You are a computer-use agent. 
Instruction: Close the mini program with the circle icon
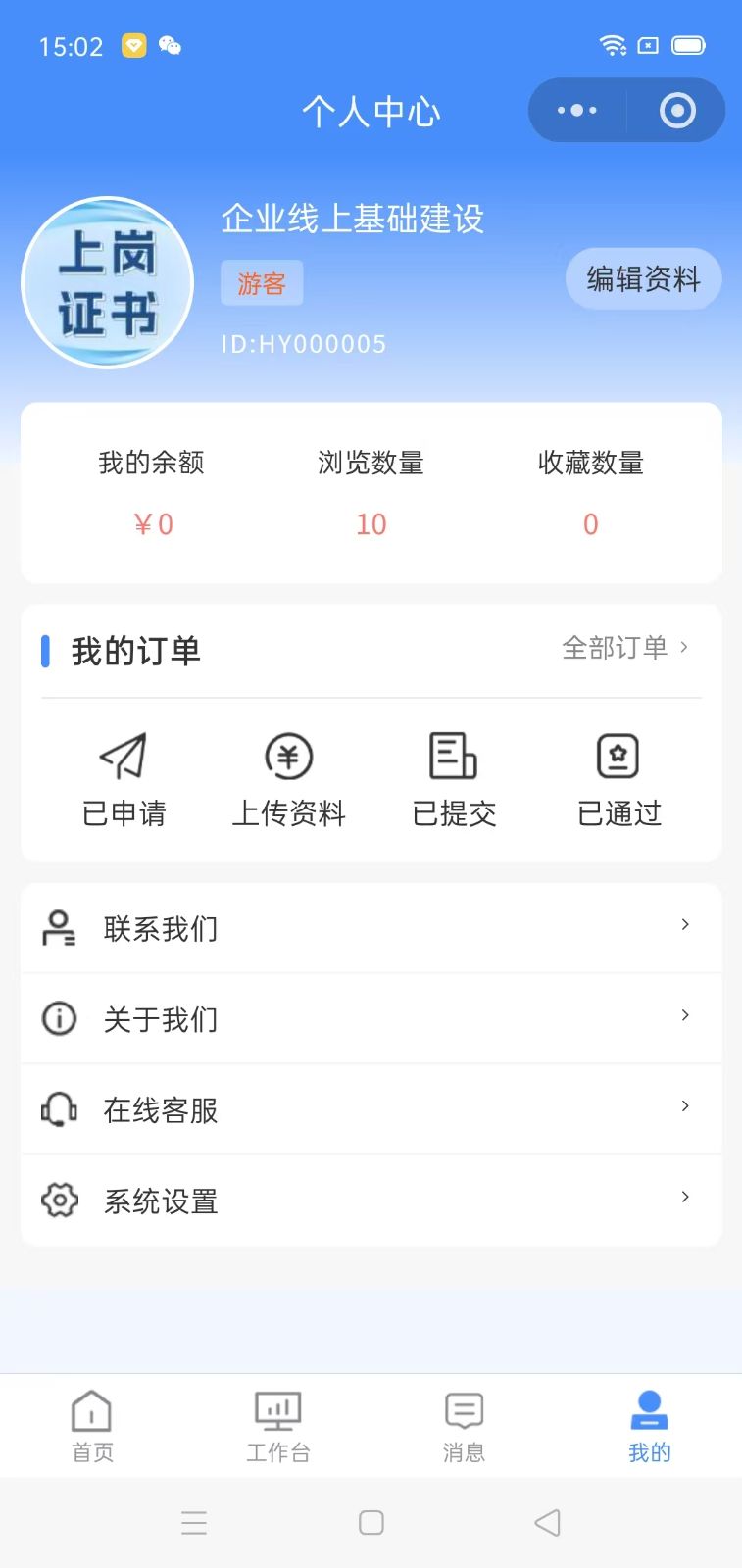click(677, 111)
